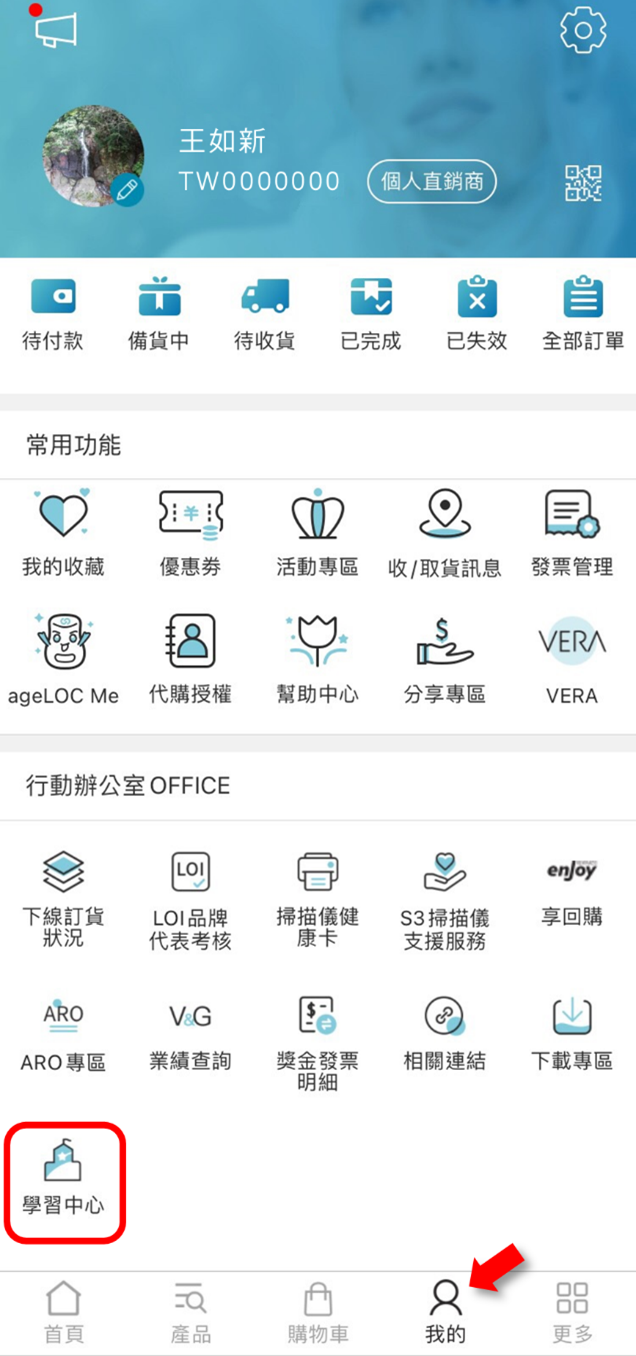Open 發票管理 invoice management

572,533
